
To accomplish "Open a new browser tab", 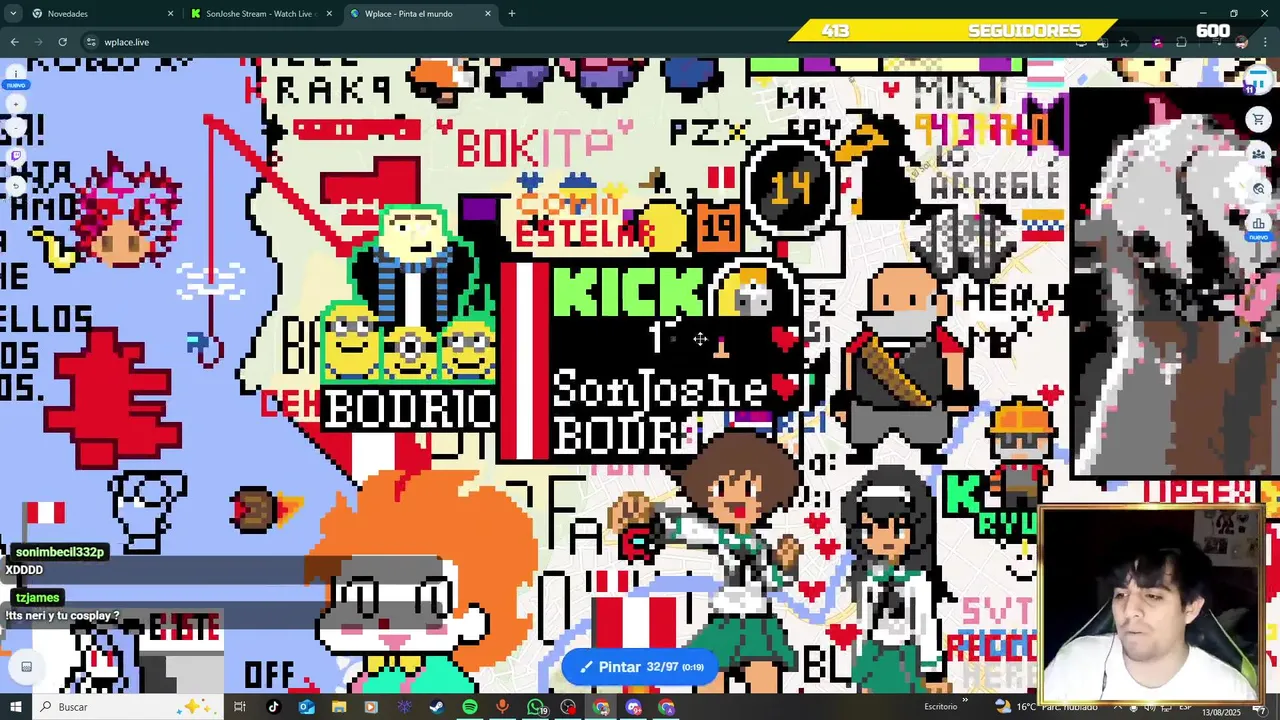I will (512, 14).
